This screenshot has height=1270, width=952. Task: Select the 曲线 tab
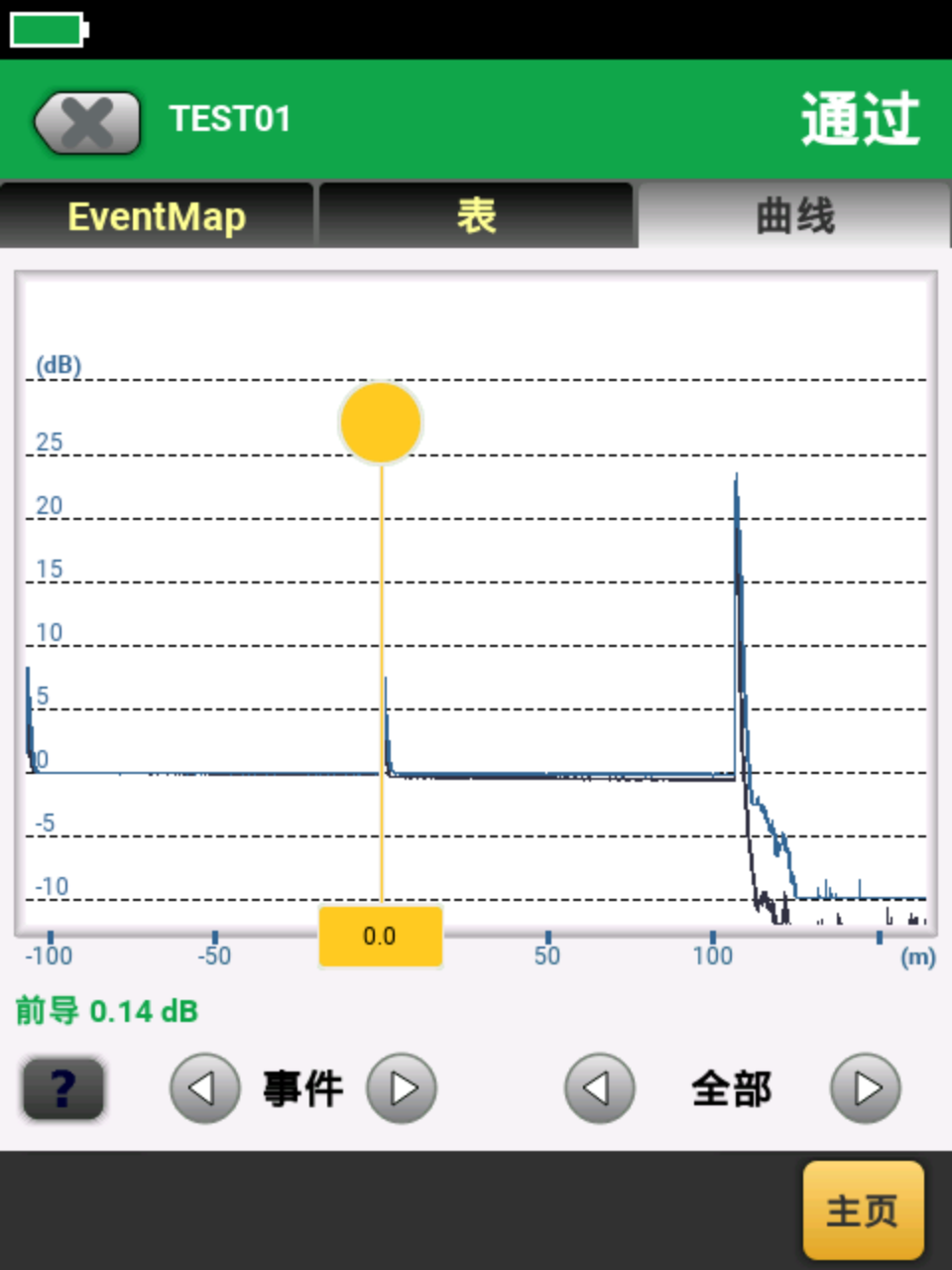(794, 215)
